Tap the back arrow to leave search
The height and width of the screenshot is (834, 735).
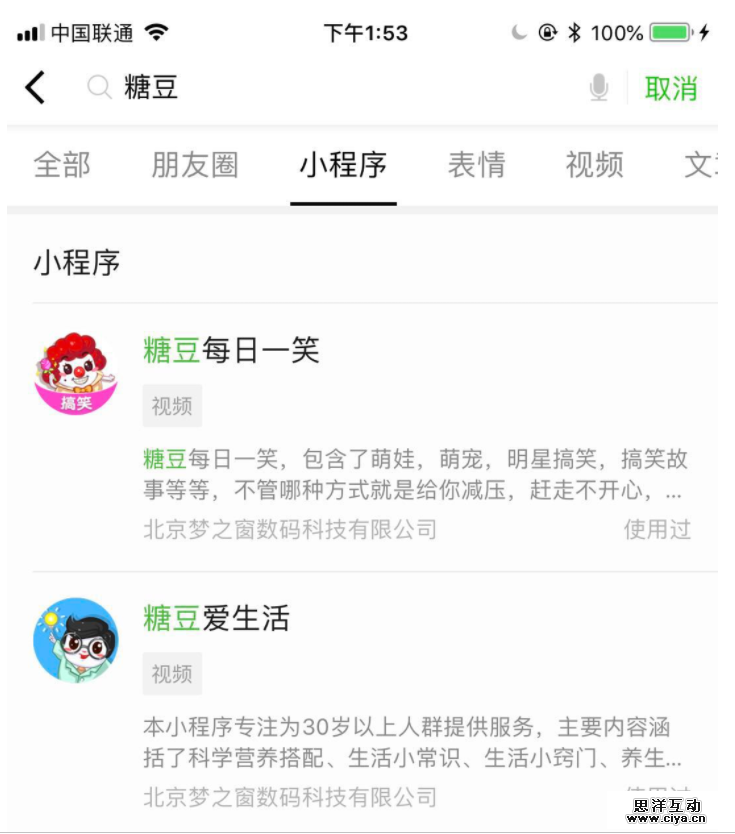click(35, 88)
